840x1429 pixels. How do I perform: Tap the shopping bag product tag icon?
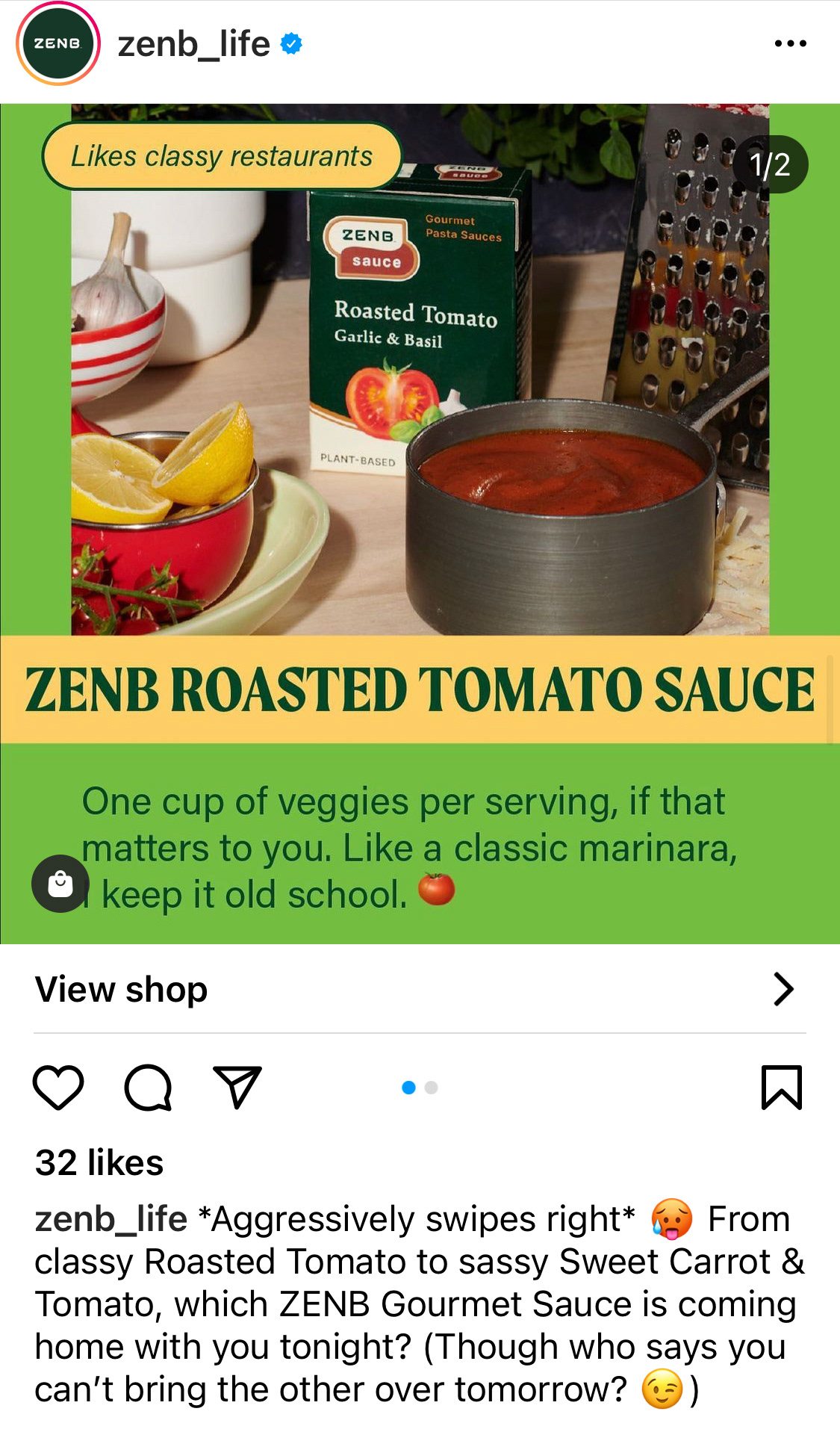coord(60,884)
